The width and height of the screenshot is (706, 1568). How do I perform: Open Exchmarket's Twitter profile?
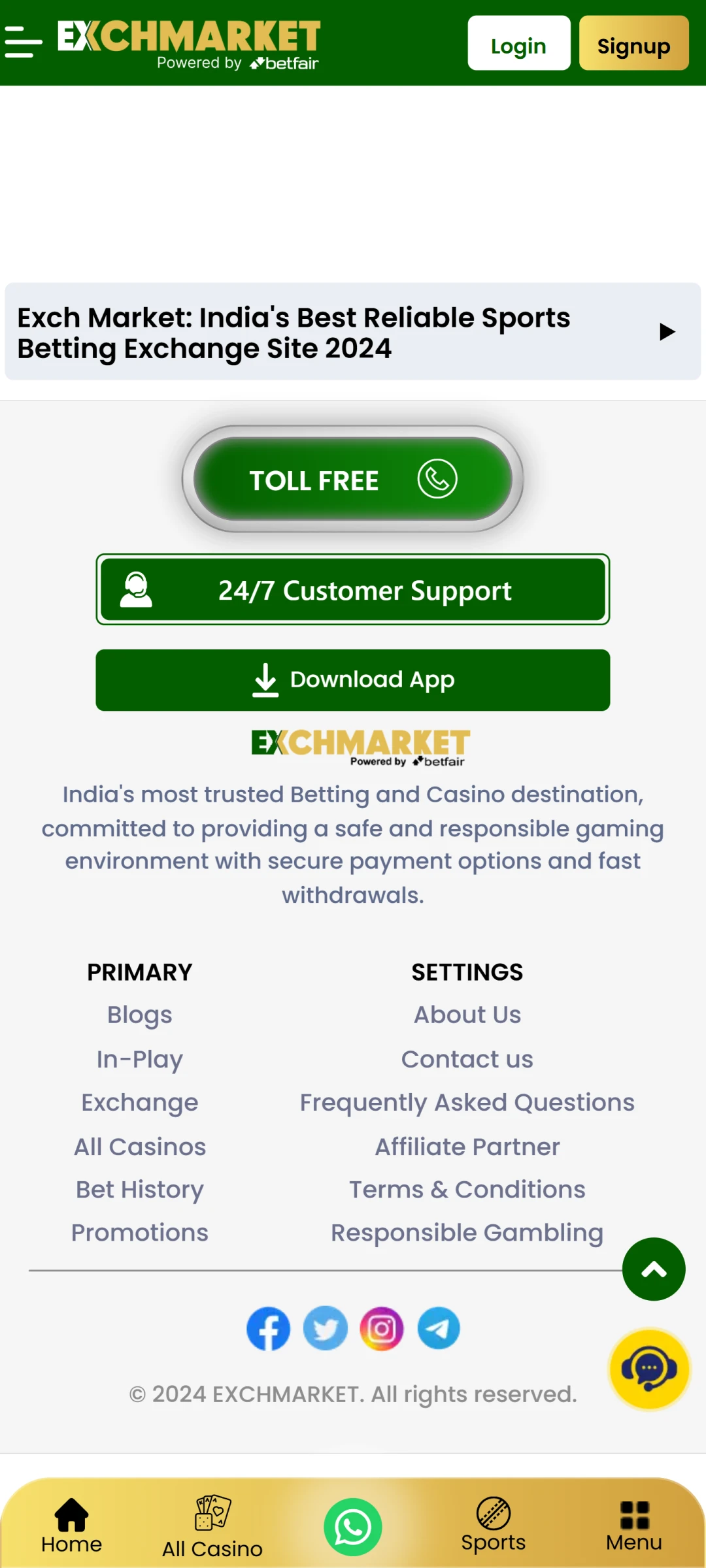tap(325, 1329)
